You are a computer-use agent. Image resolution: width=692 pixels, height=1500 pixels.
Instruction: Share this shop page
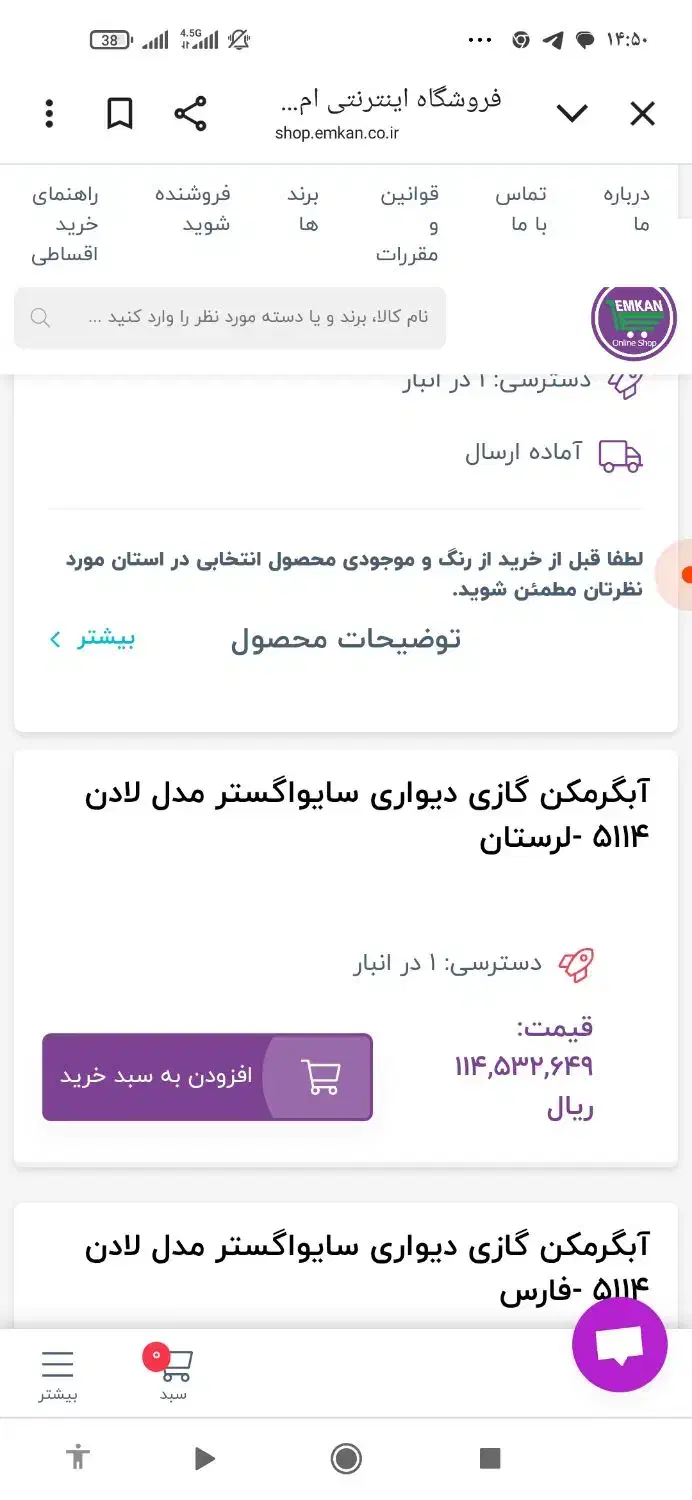pos(190,114)
